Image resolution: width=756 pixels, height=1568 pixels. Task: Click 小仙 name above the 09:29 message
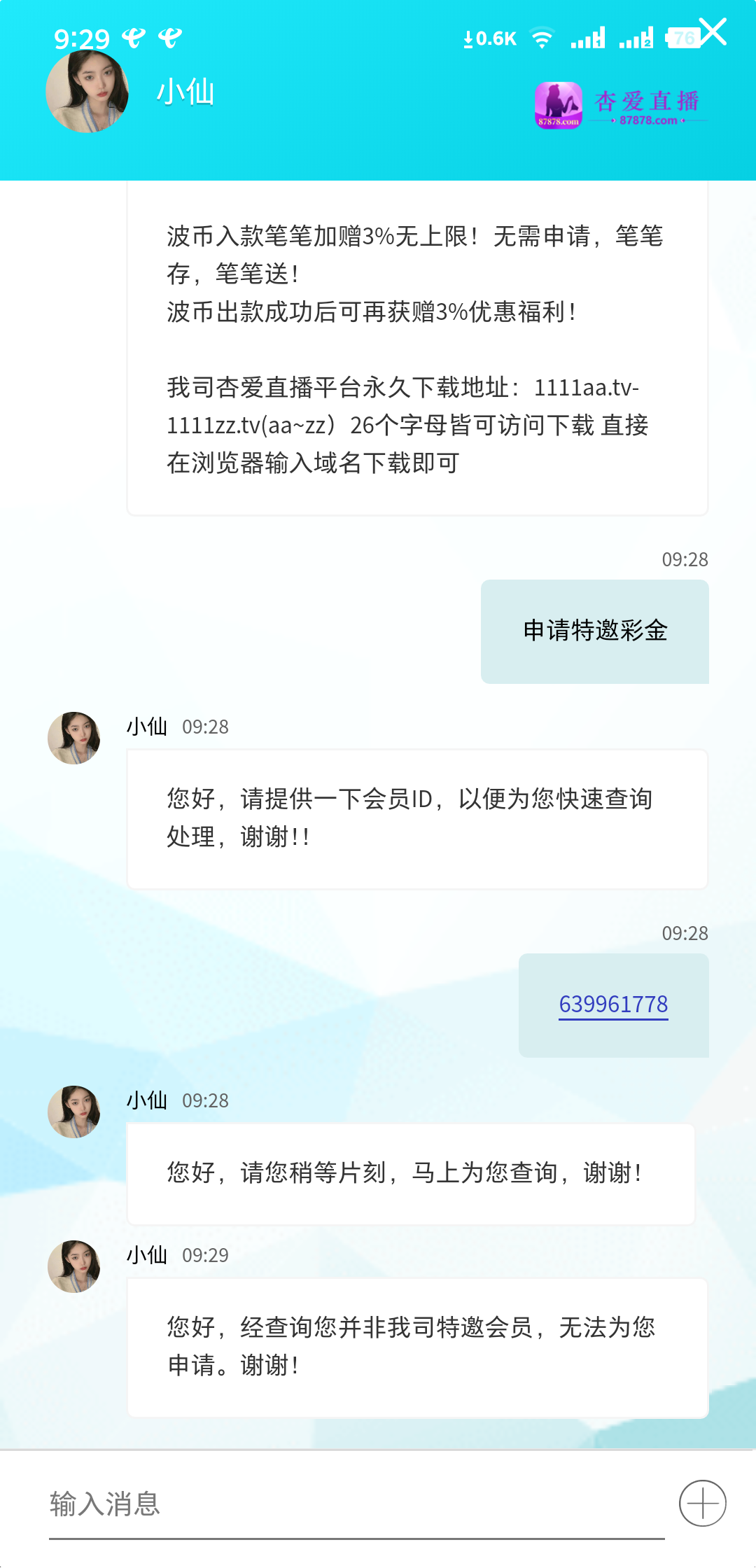coord(146,1255)
